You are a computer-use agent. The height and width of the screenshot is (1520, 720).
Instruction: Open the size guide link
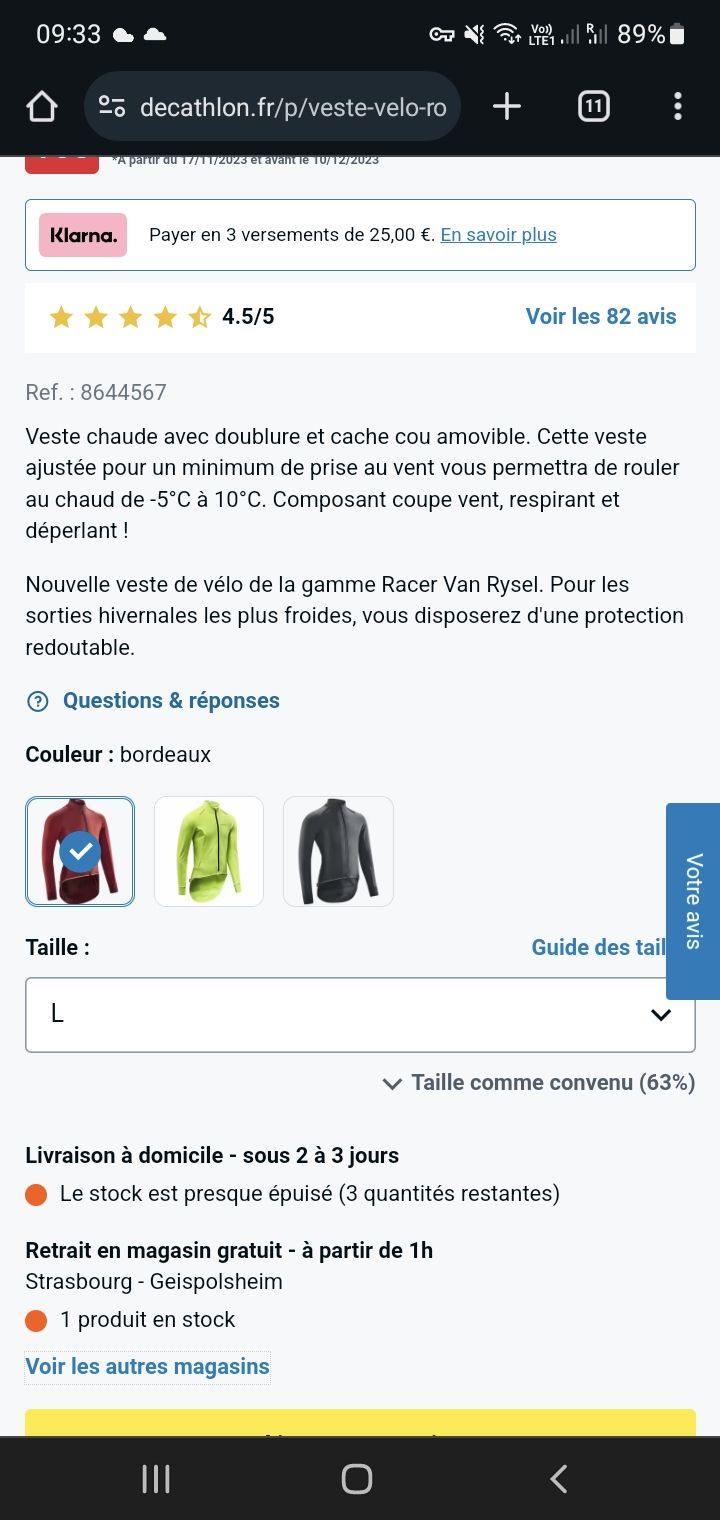598,947
